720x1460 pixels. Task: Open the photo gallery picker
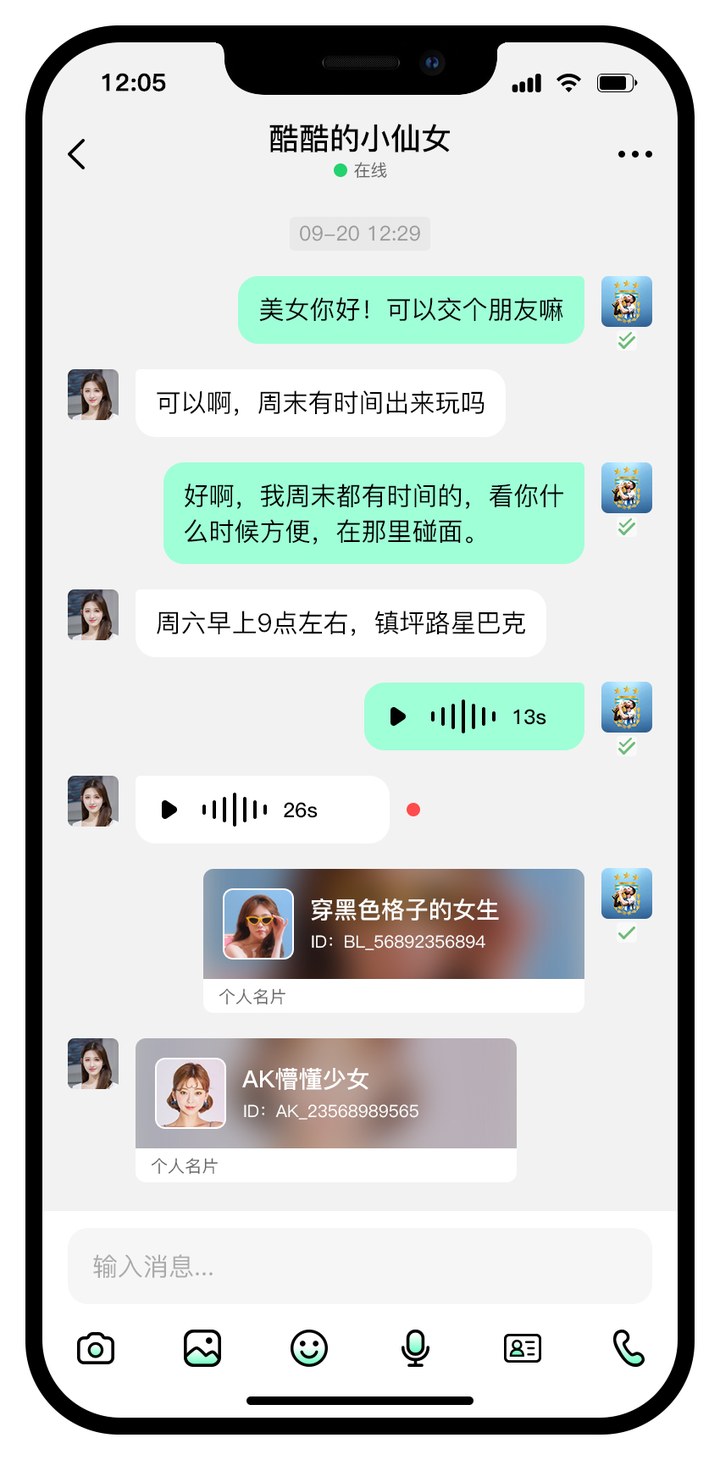pos(201,1348)
